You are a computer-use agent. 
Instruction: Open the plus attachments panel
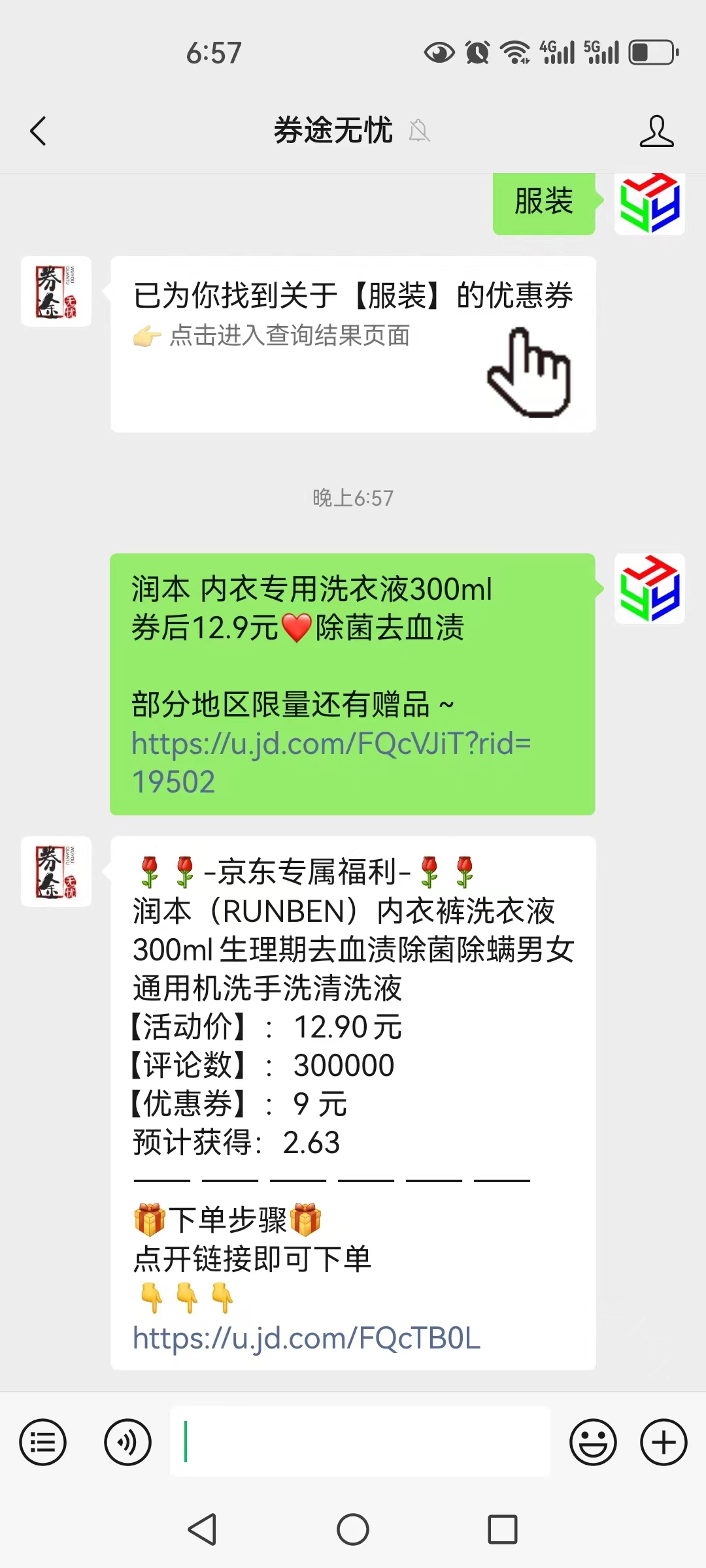(x=664, y=1442)
